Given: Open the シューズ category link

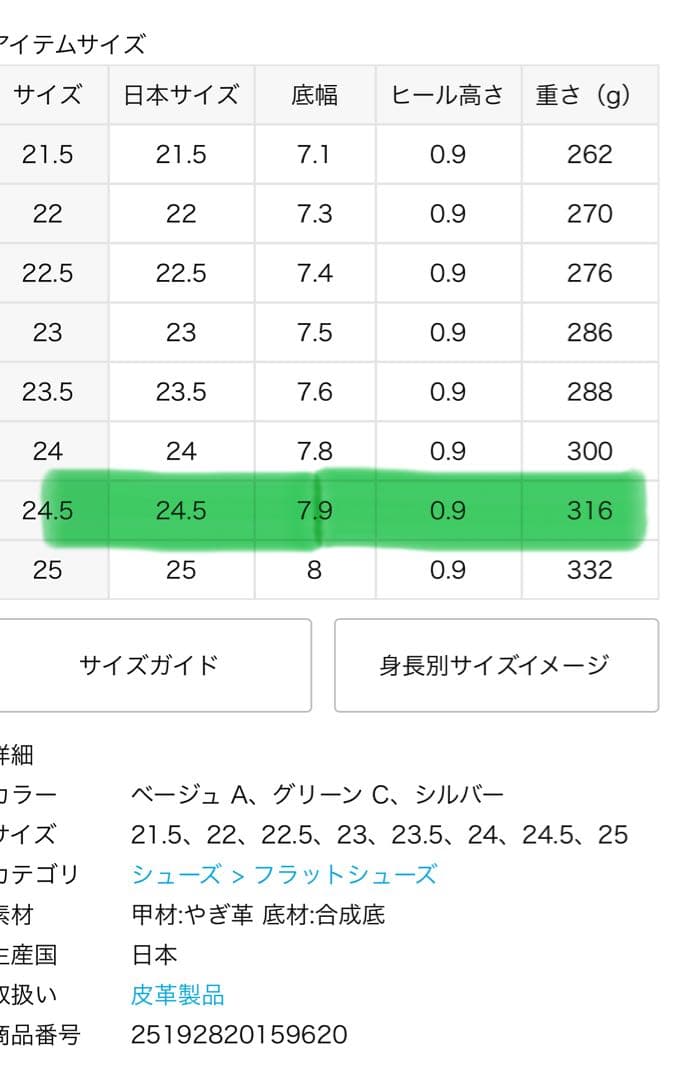Looking at the screenshot, I should [176, 874].
